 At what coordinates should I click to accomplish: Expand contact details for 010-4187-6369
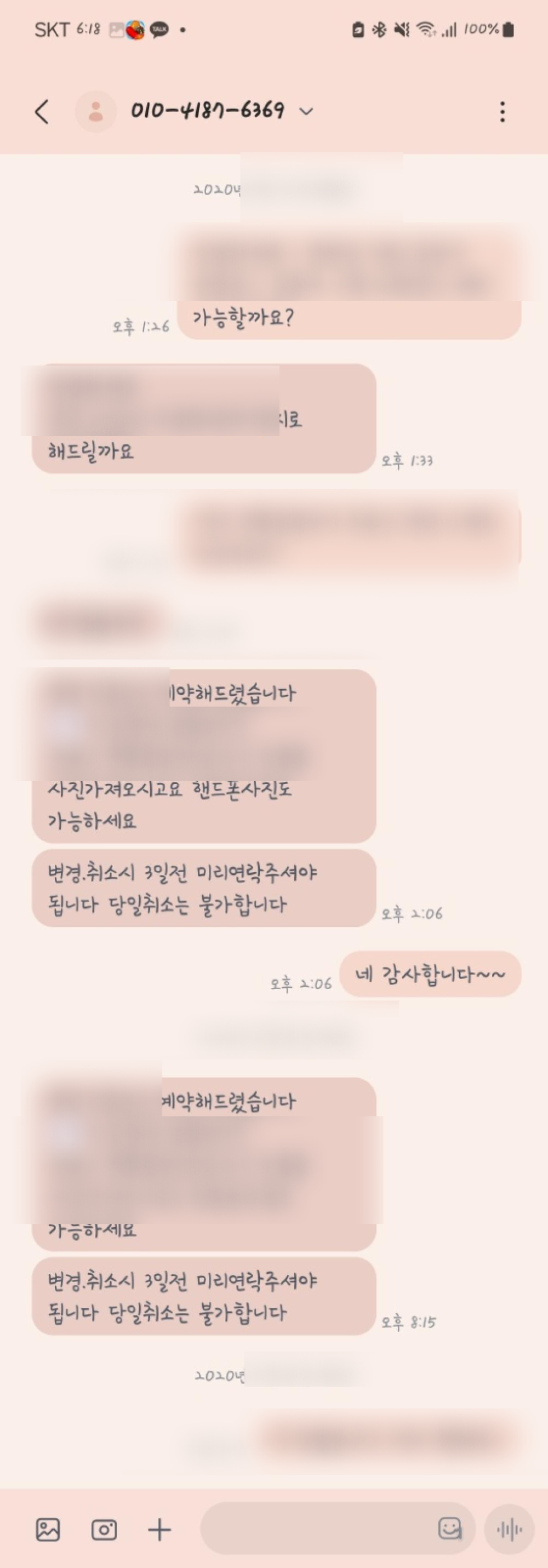[x=306, y=111]
